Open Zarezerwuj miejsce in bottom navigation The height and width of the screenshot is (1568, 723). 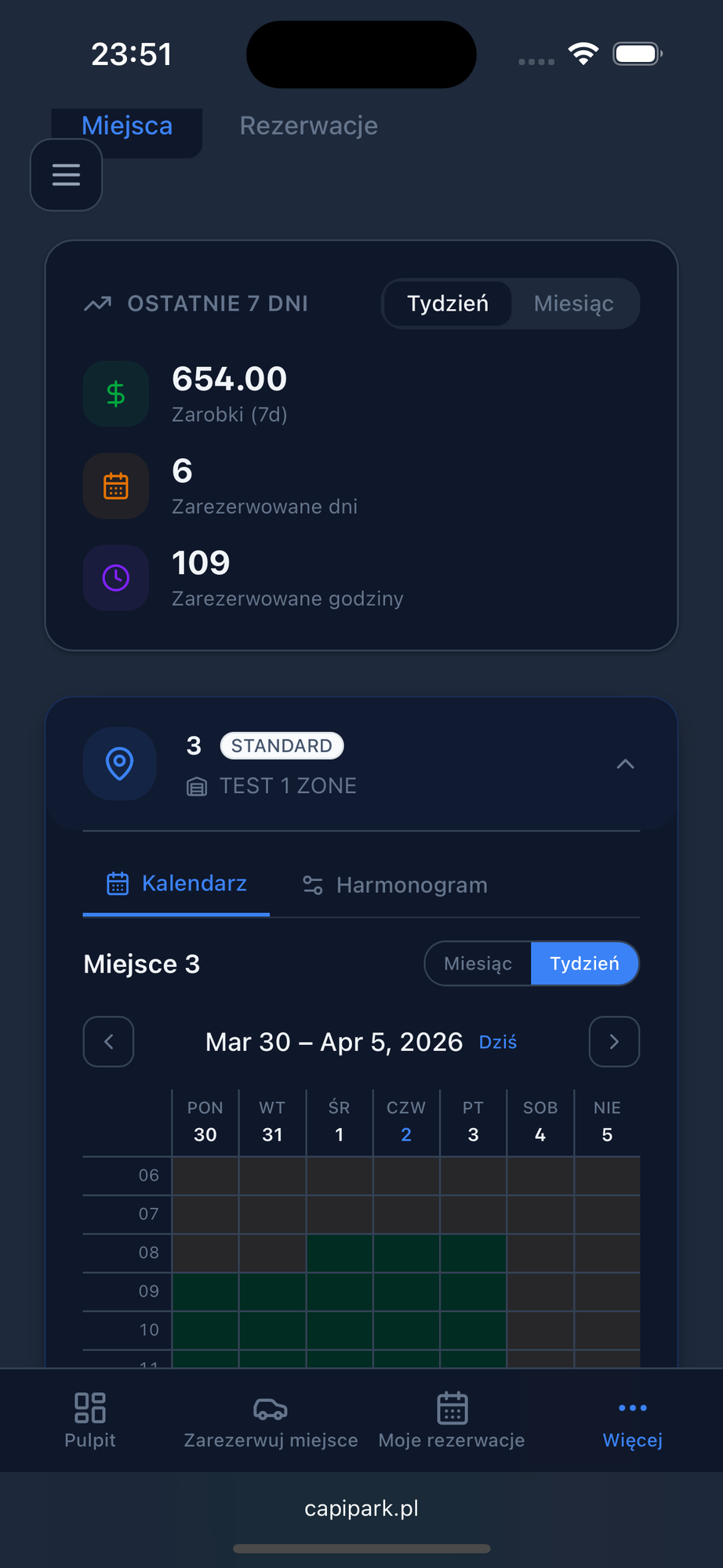click(271, 1420)
